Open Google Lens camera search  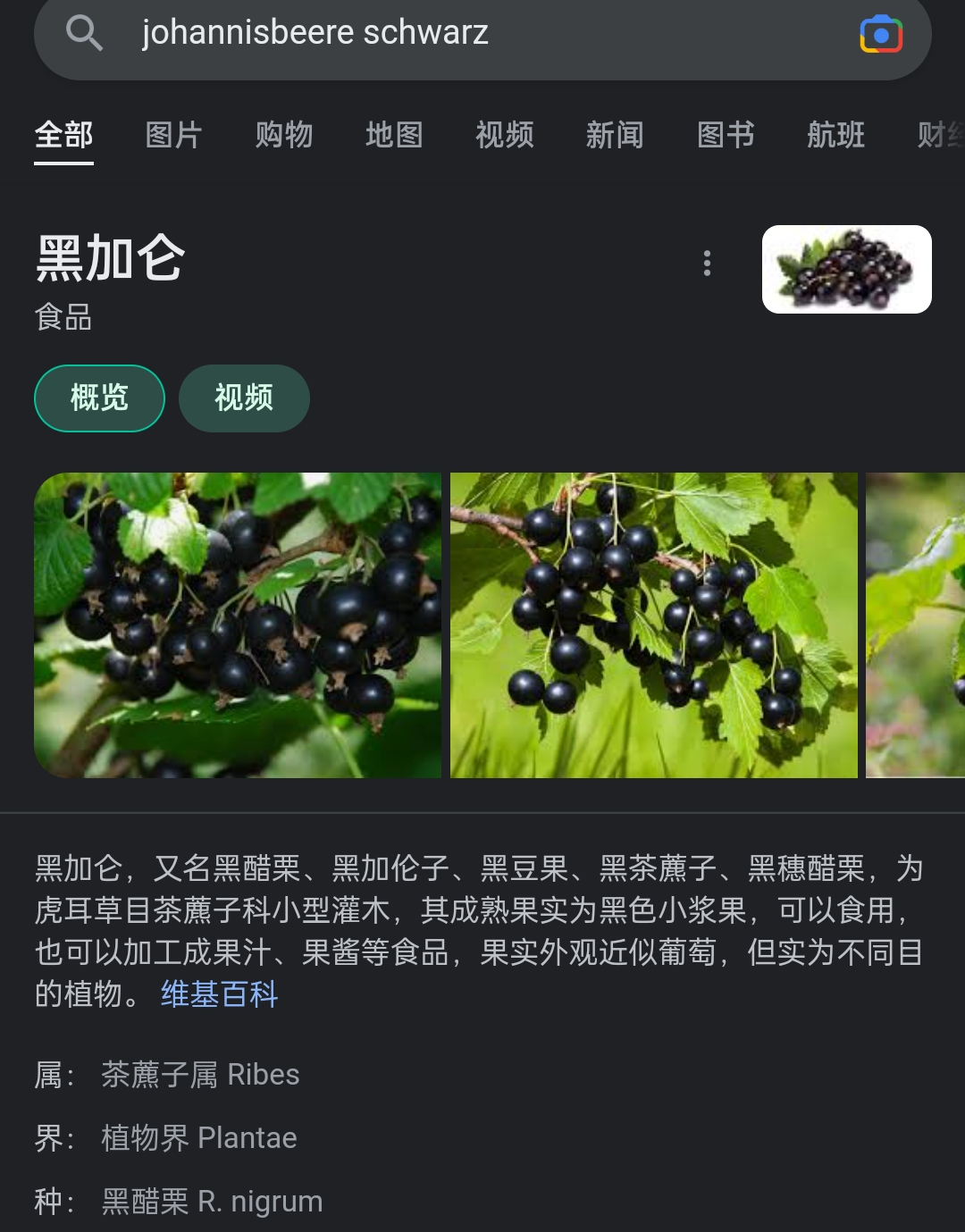(880, 34)
